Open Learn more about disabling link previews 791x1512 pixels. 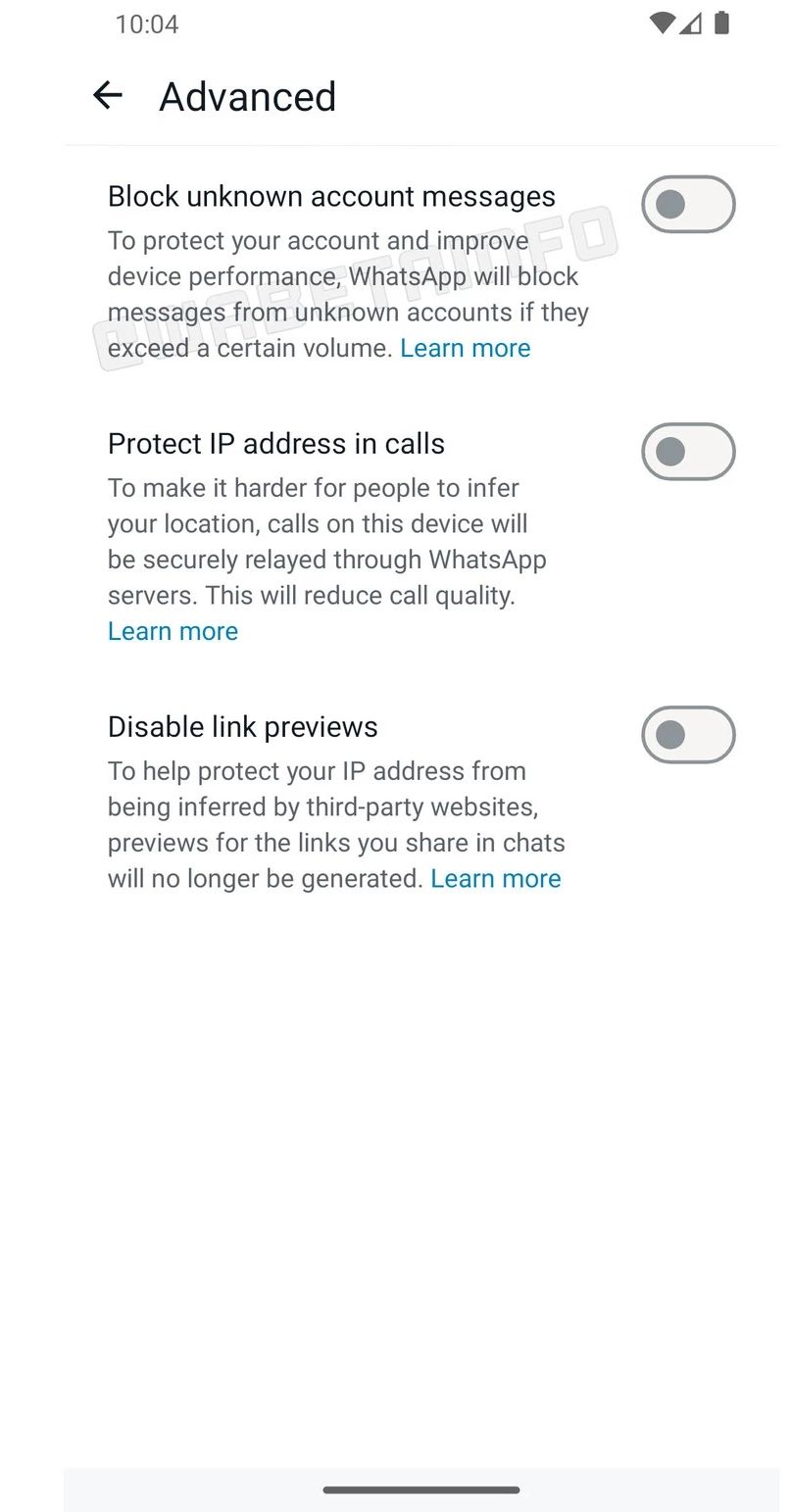pyautogui.click(x=495, y=879)
